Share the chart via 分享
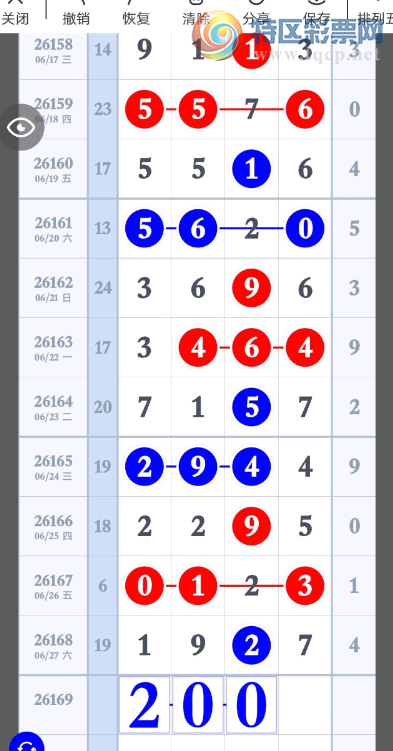Viewport: 393px width, 751px height. pyautogui.click(x=256, y=13)
